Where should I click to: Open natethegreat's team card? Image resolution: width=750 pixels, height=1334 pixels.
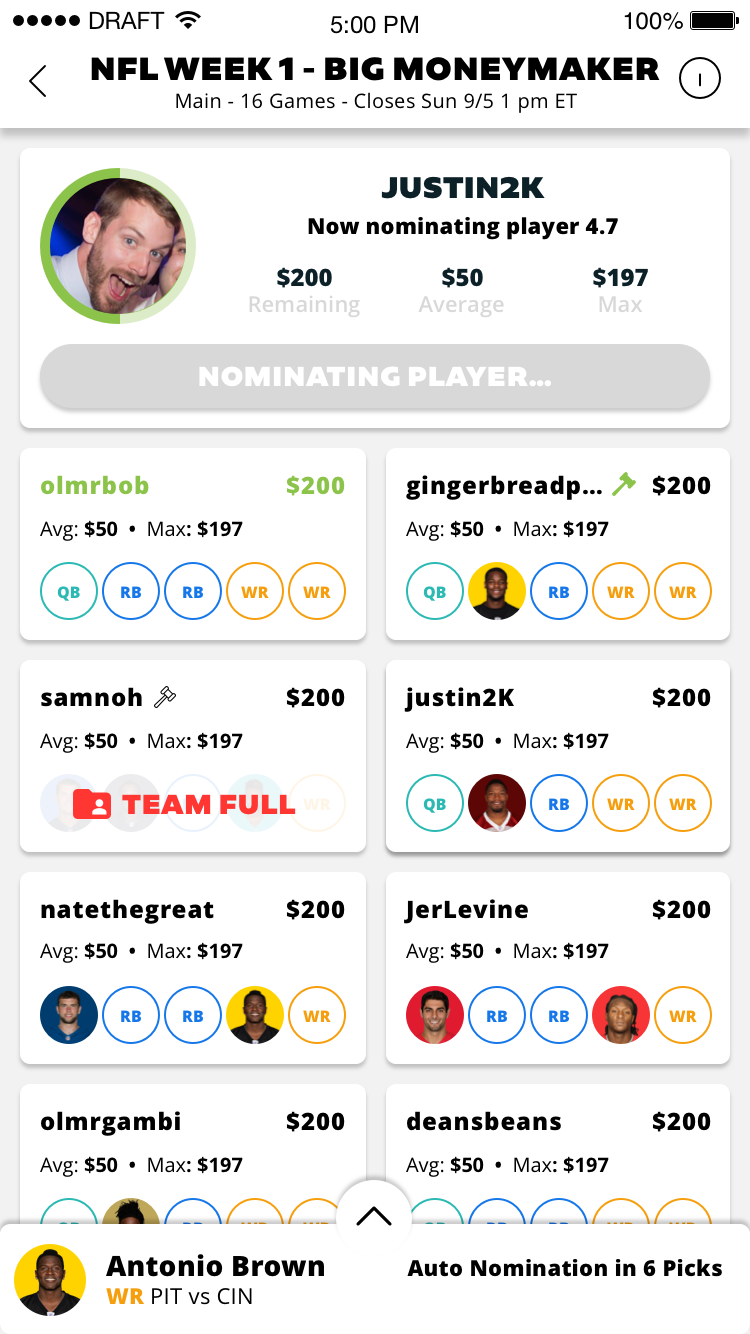tap(193, 968)
